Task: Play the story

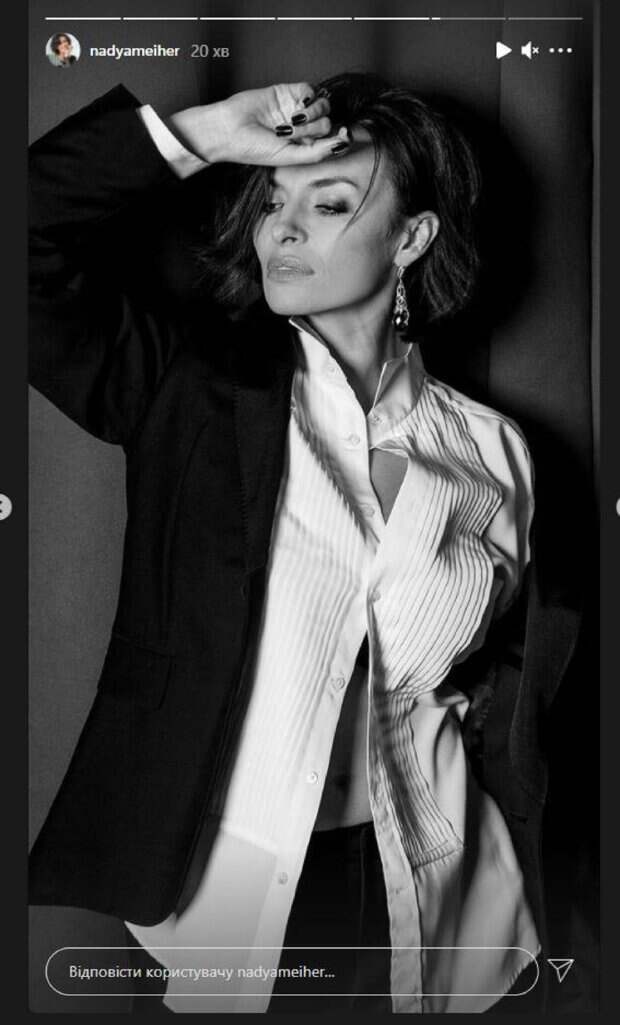Action: pos(503,50)
